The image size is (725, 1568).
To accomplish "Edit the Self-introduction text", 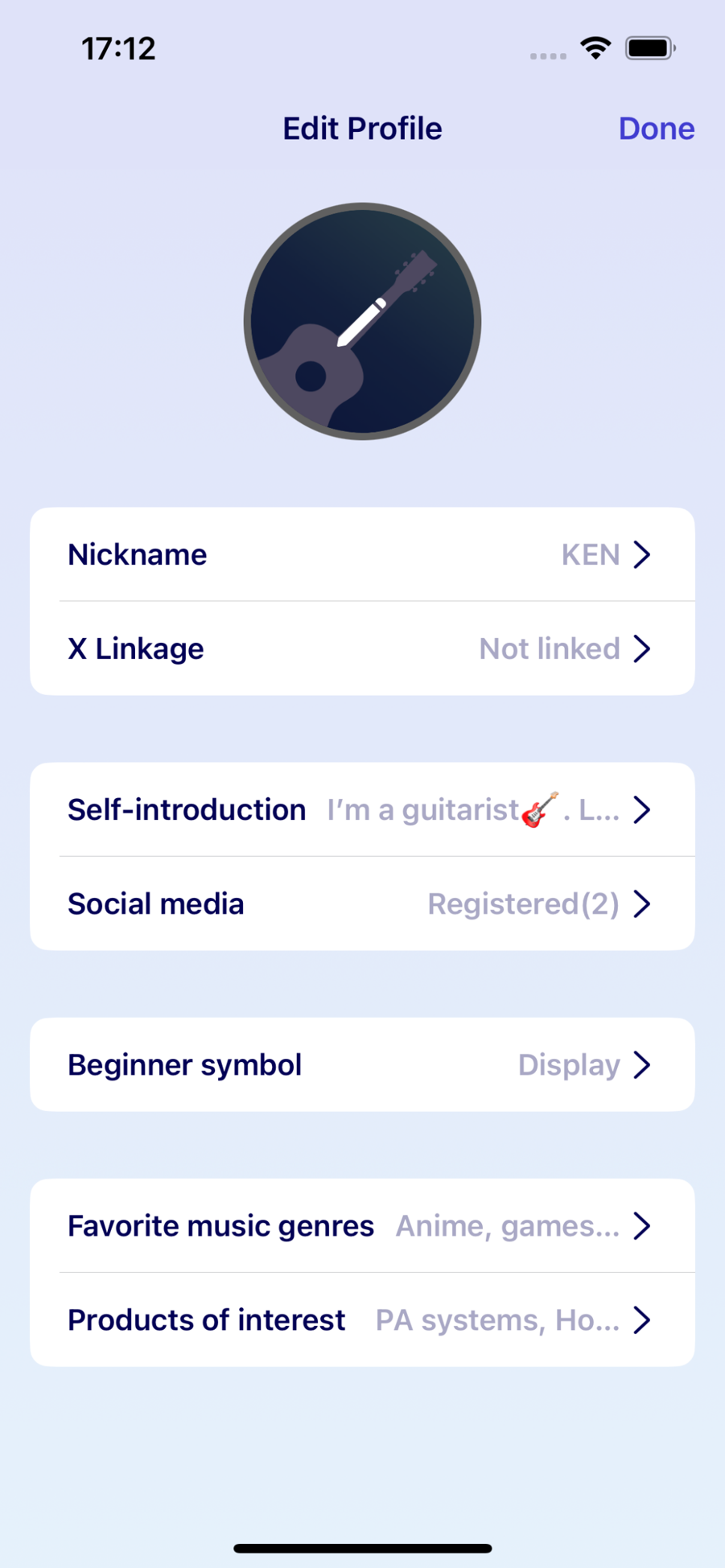I will click(362, 809).
